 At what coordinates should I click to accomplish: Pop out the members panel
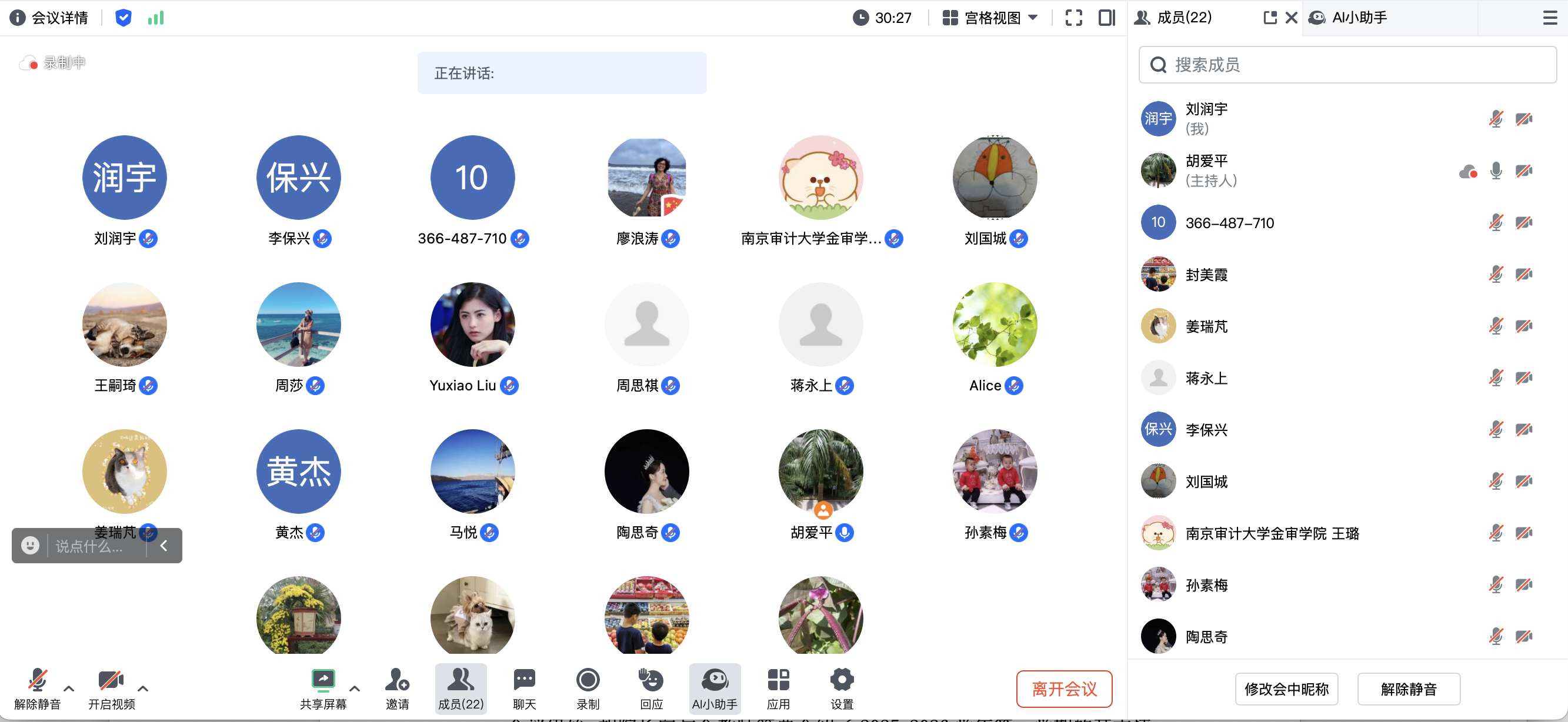(x=1270, y=18)
